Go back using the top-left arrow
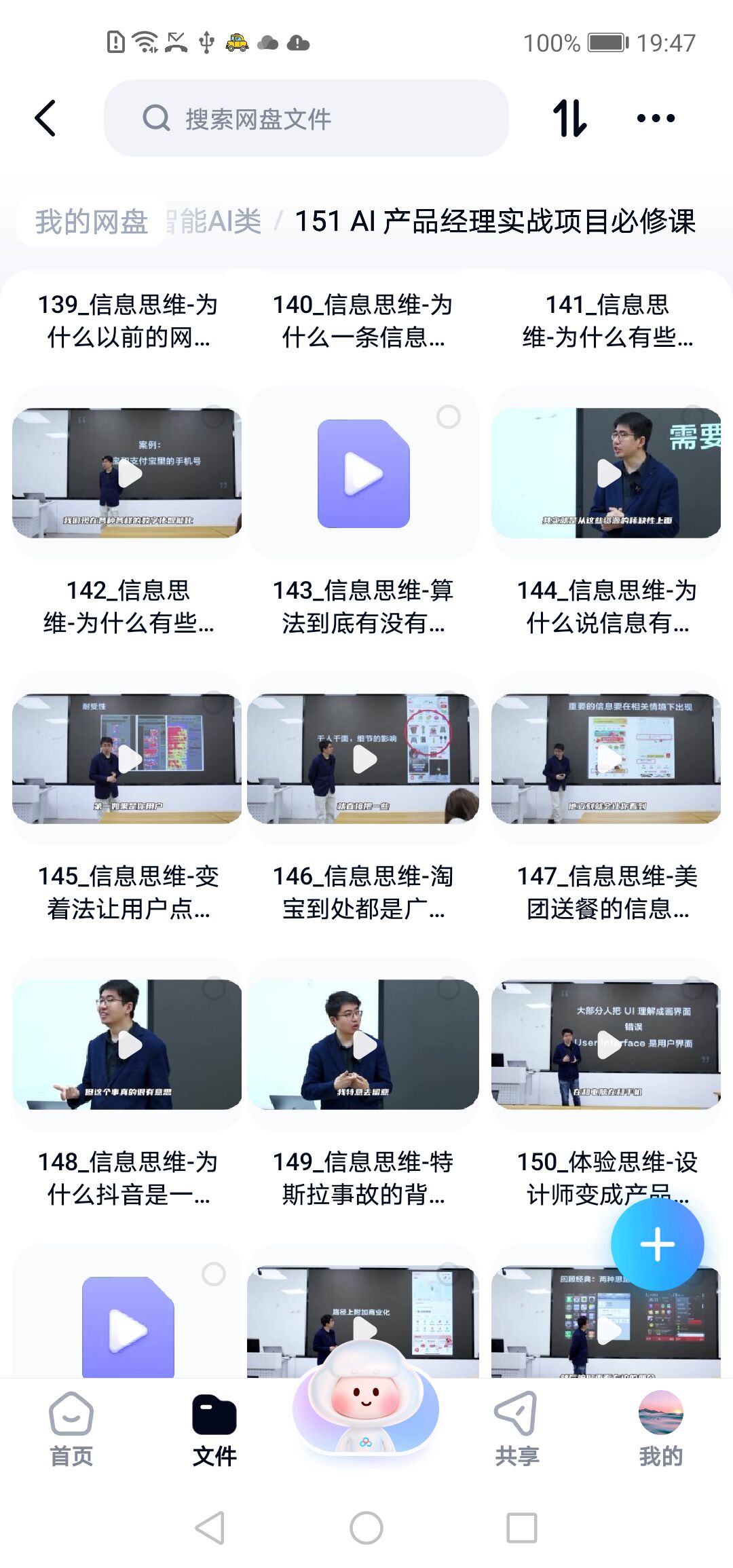Screen dimensions: 733x1568 pos(45,118)
